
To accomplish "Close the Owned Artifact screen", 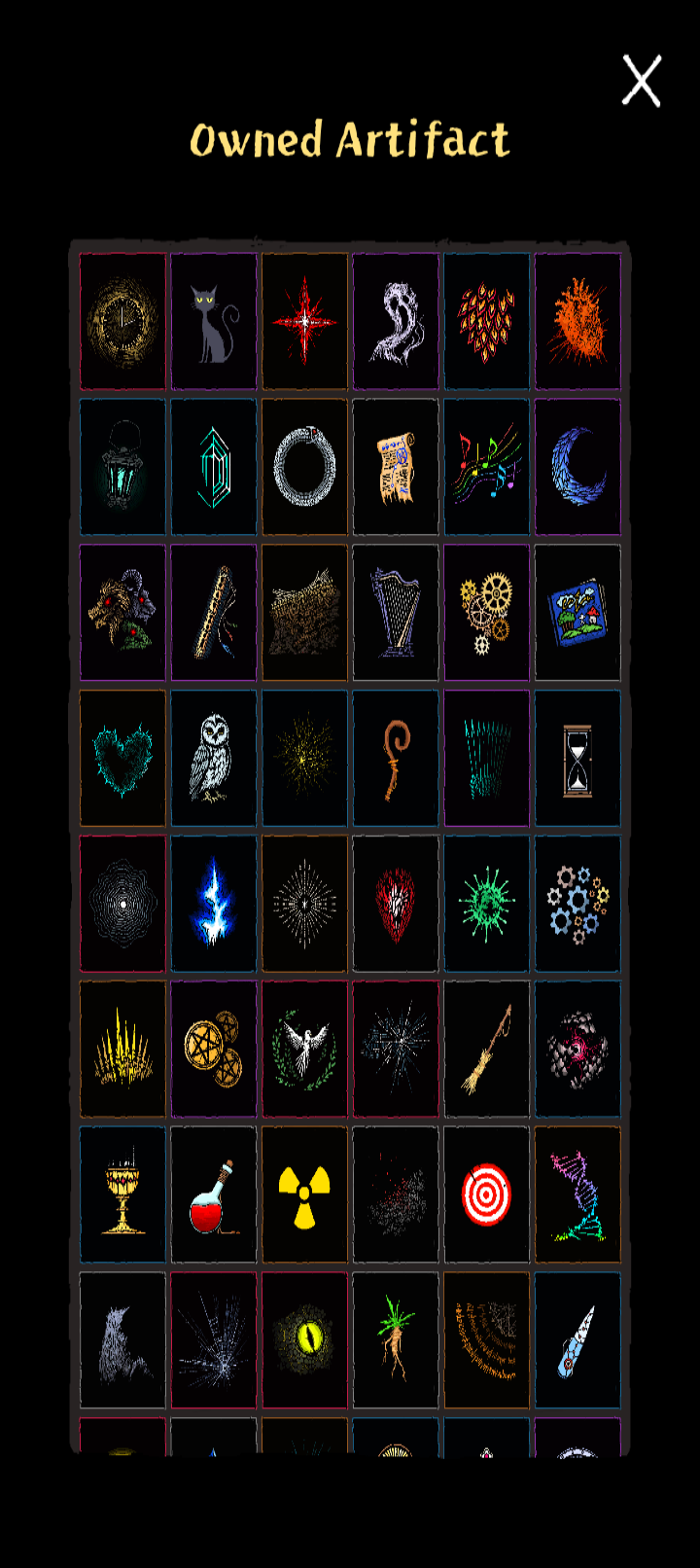I will coord(642,80).
